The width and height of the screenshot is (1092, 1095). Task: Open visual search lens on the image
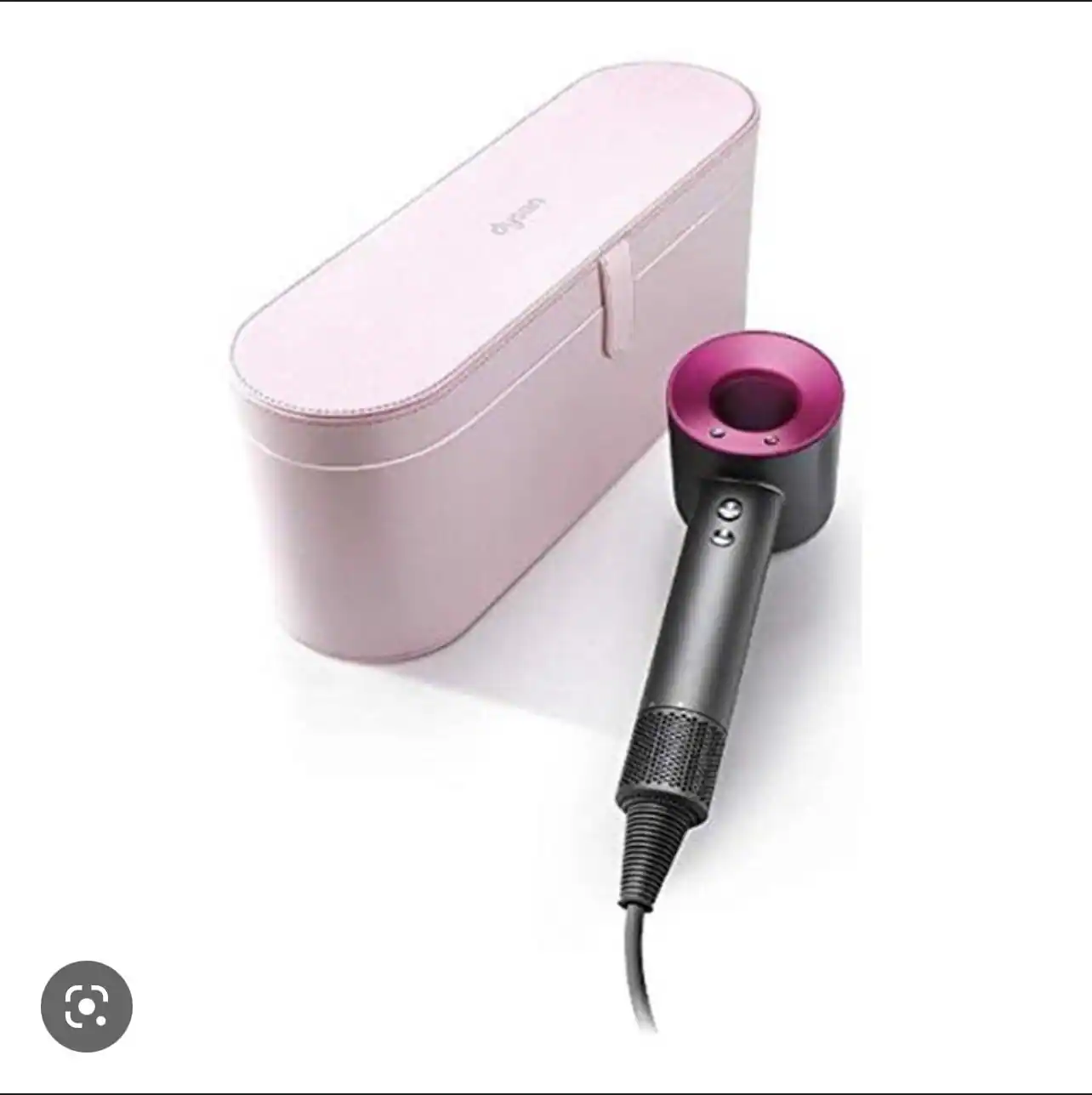(87, 1007)
